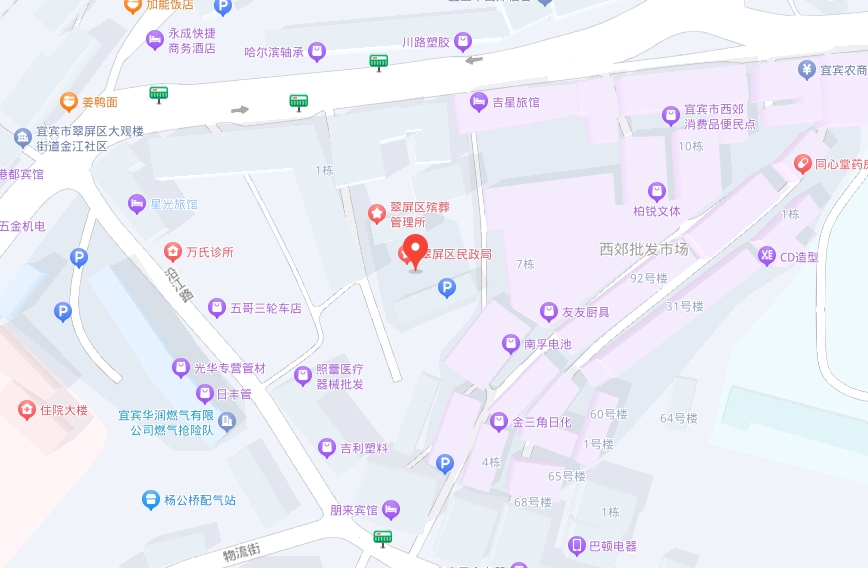Image resolution: width=868 pixels, height=568 pixels.
Task: Tap the 金三角日化 shop marker
Action: point(499,422)
